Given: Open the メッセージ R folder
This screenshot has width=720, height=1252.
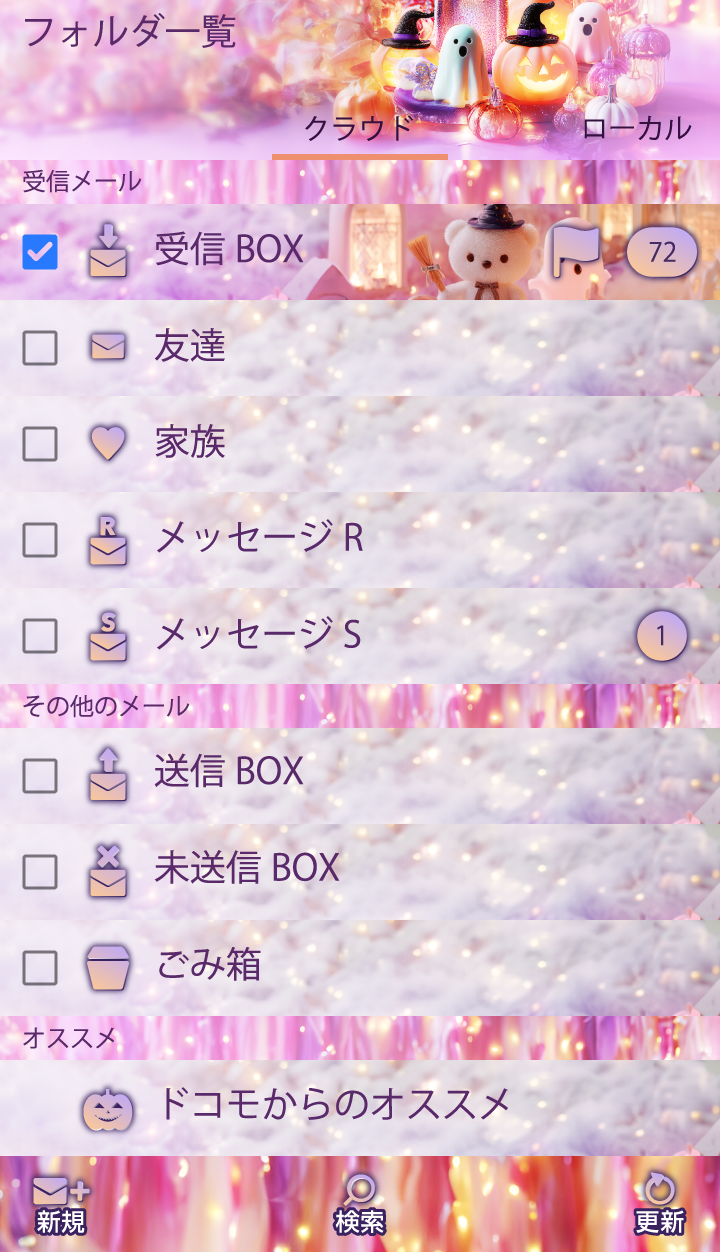Looking at the screenshot, I should [x=258, y=538].
